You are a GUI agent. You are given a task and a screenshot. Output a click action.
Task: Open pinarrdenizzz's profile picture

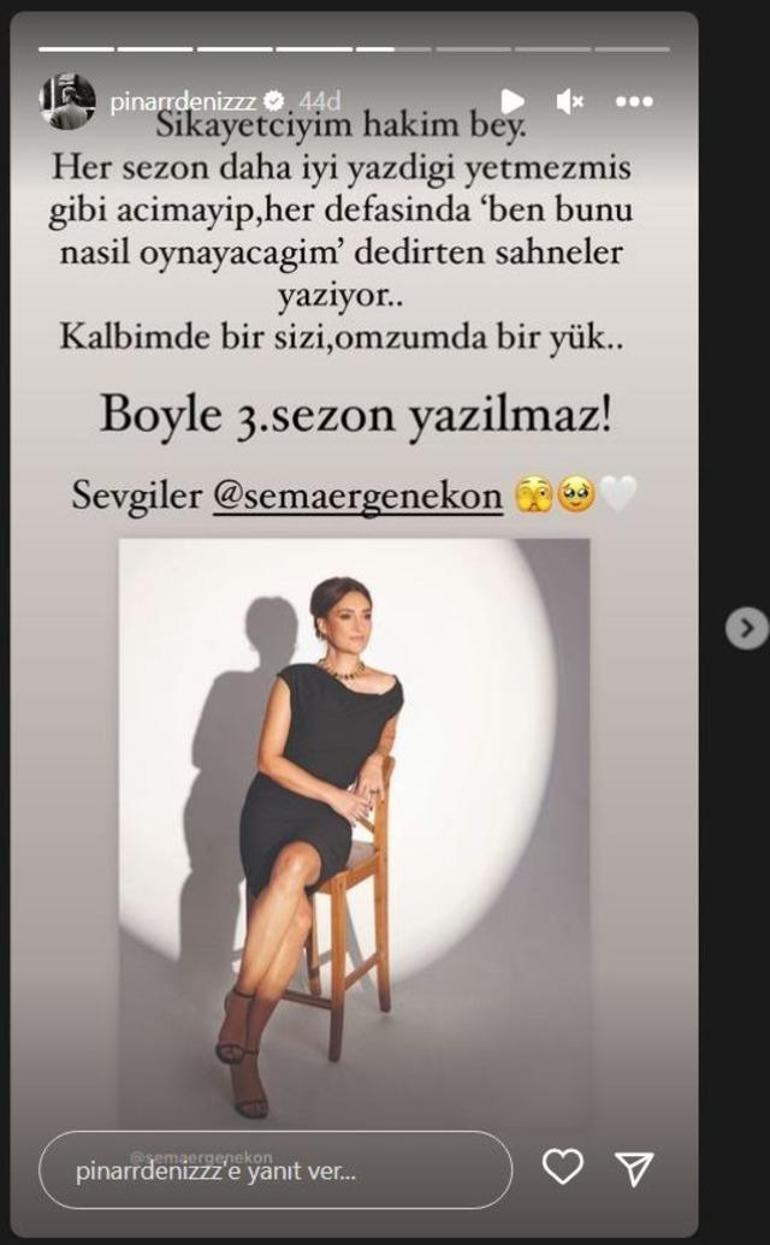[x=67, y=102]
